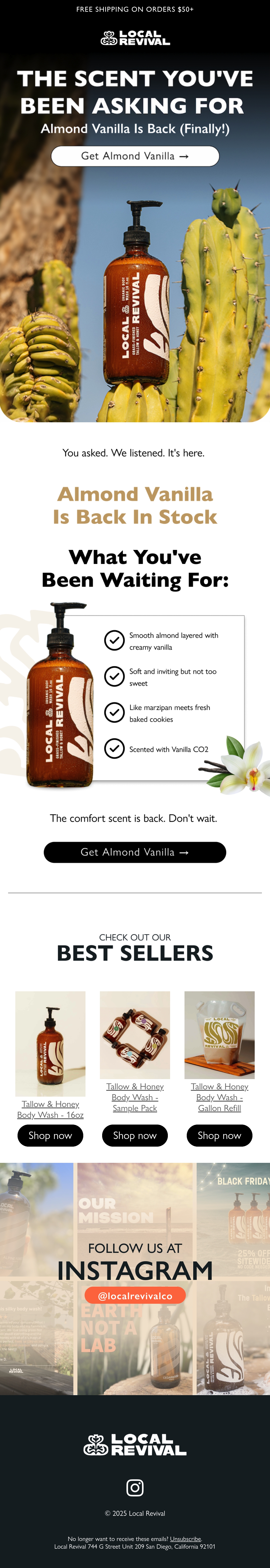The height and width of the screenshot is (1568, 270).
Task: Tap the @localrevivalco Instagram handle button
Action: [x=135, y=1296]
